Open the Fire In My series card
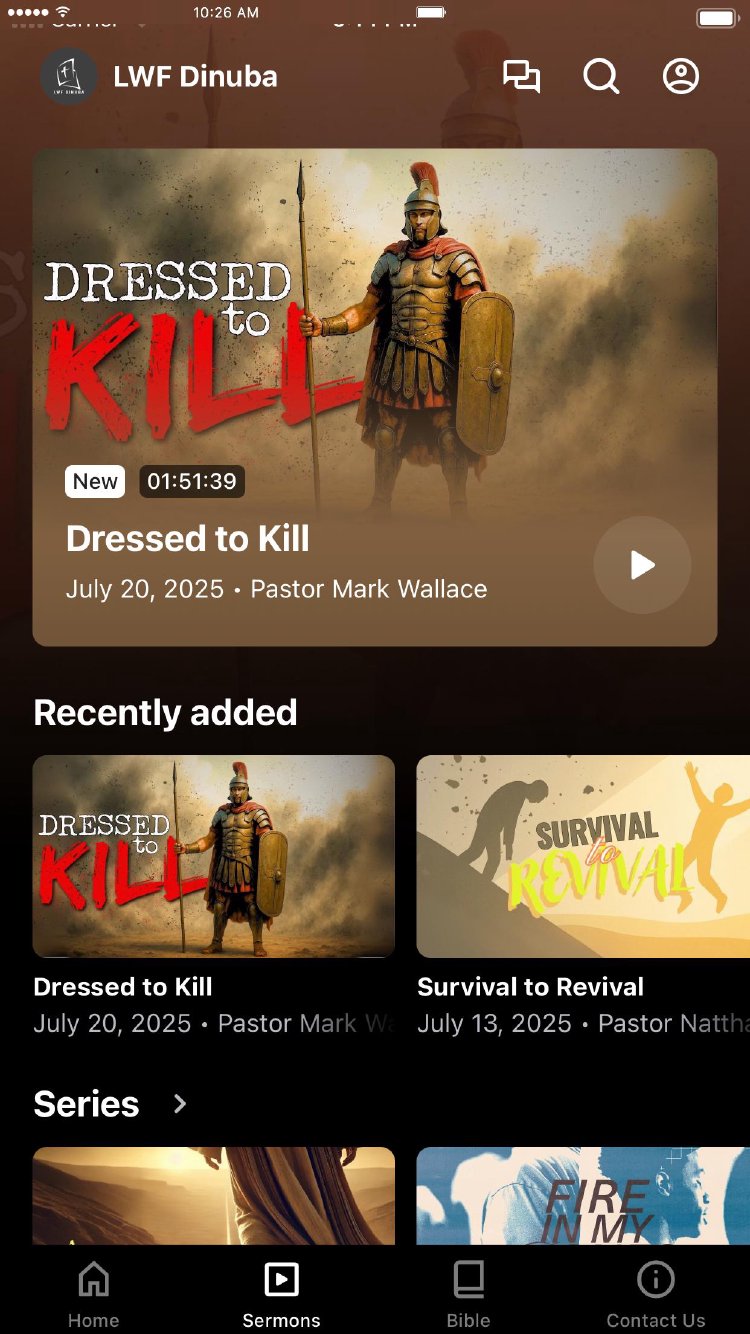The width and height of the screenshot is (750, 1334). [x=583, y=1195]
